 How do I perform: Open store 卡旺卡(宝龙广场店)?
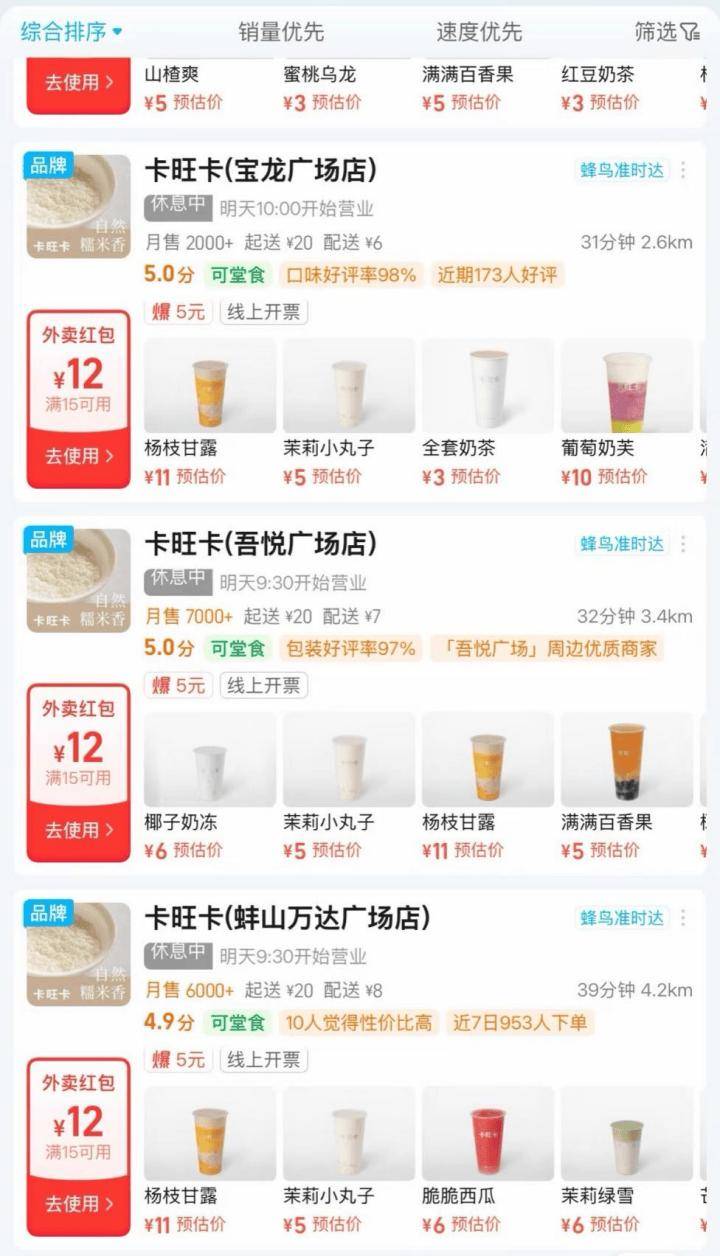tap(261, 171)
